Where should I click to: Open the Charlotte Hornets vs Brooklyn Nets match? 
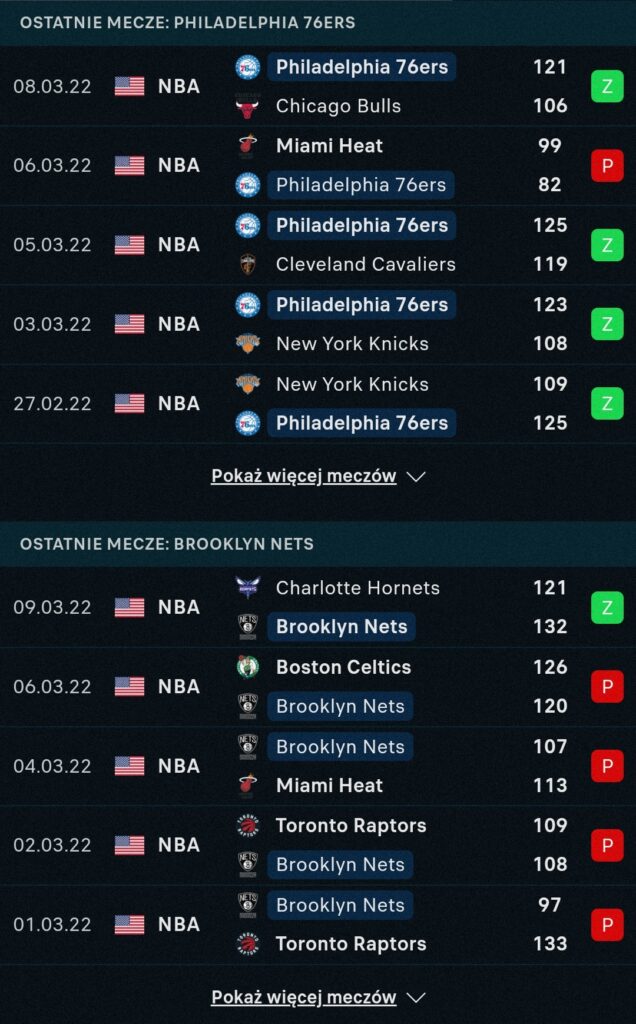pos(318,607)
